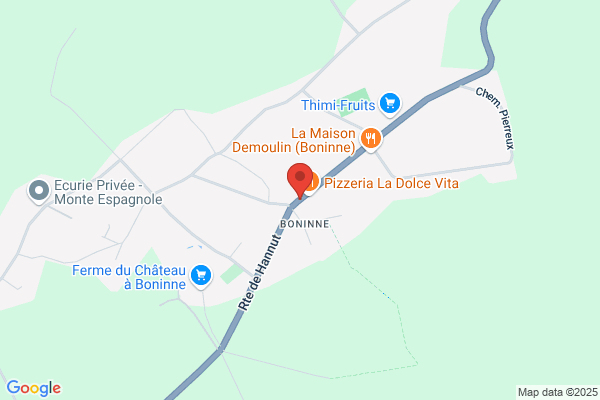
Task: Open the Thimi-Fruits shop marker
Action: (390, 104)
